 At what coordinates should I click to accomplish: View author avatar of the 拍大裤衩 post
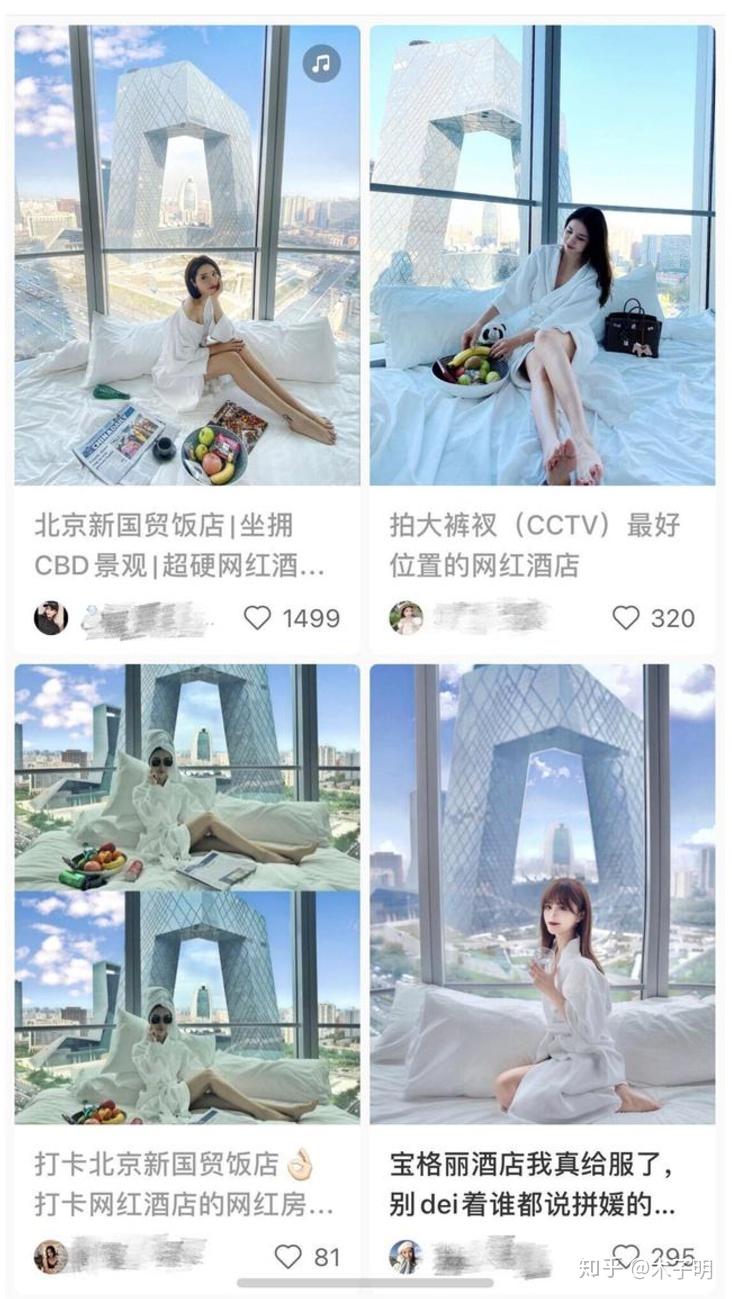pyautogui.click(x=406, y=618)
